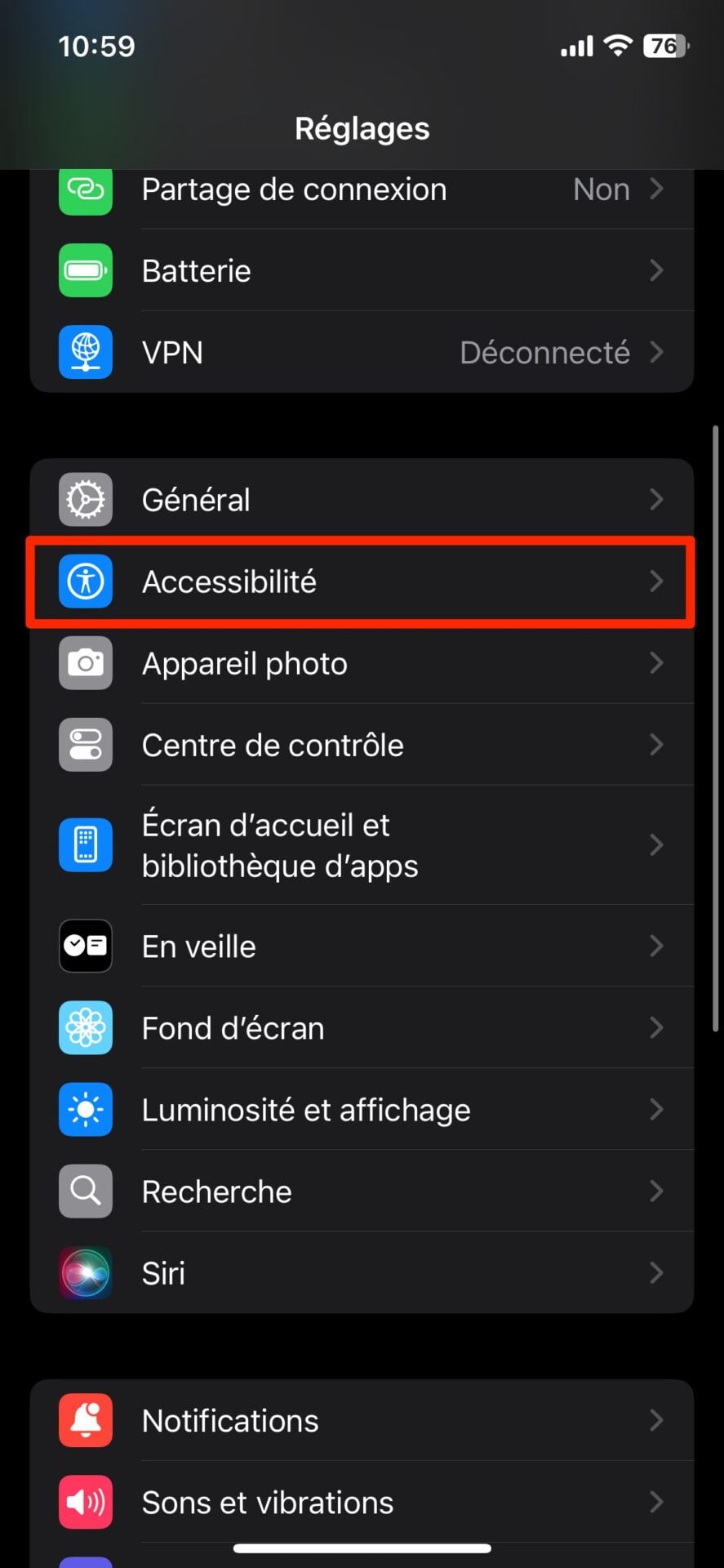The height and width of the screenshot is (1568, 724).
Task: Select the Accessibilité row
Action: tap(361, 581)
